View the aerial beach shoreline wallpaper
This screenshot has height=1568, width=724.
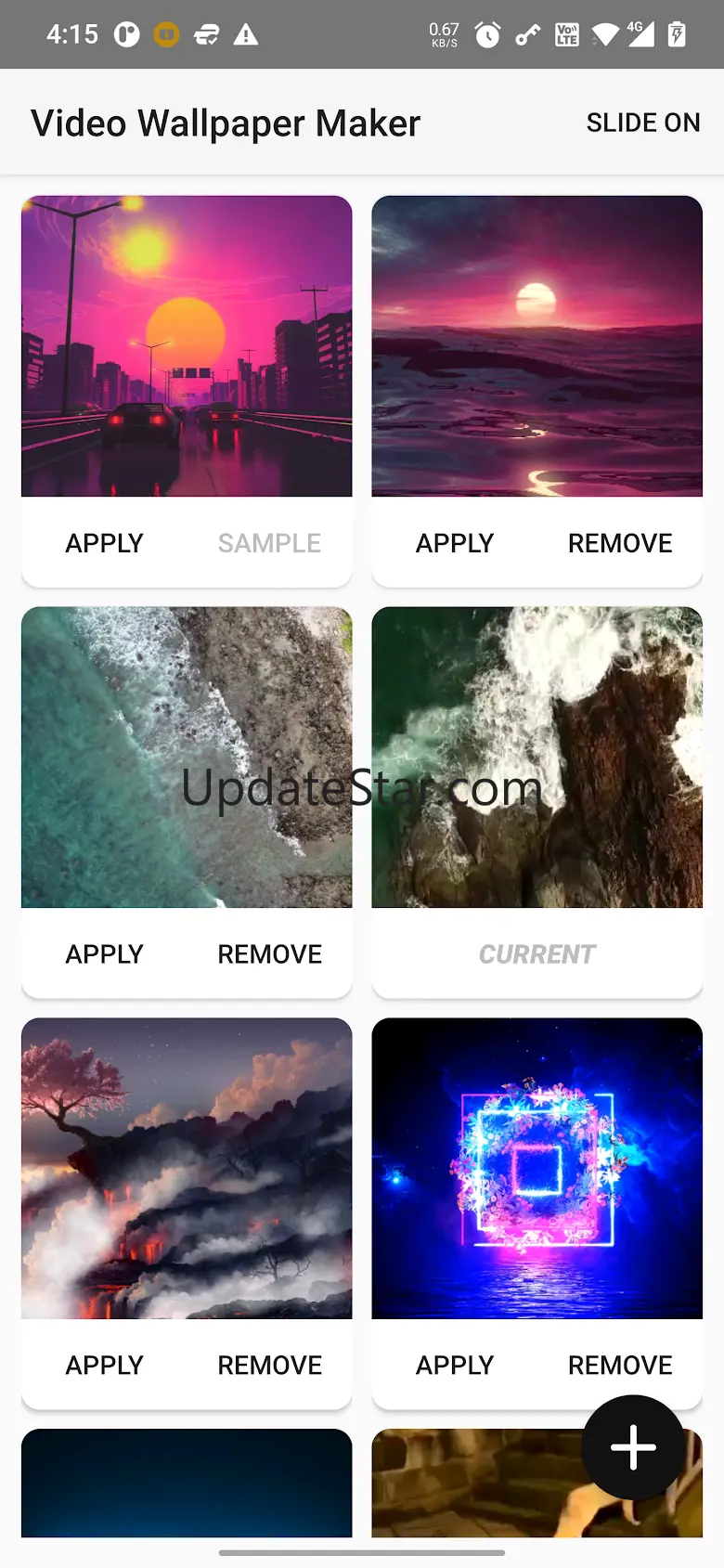pyautogui.click(x=187, y=757)
